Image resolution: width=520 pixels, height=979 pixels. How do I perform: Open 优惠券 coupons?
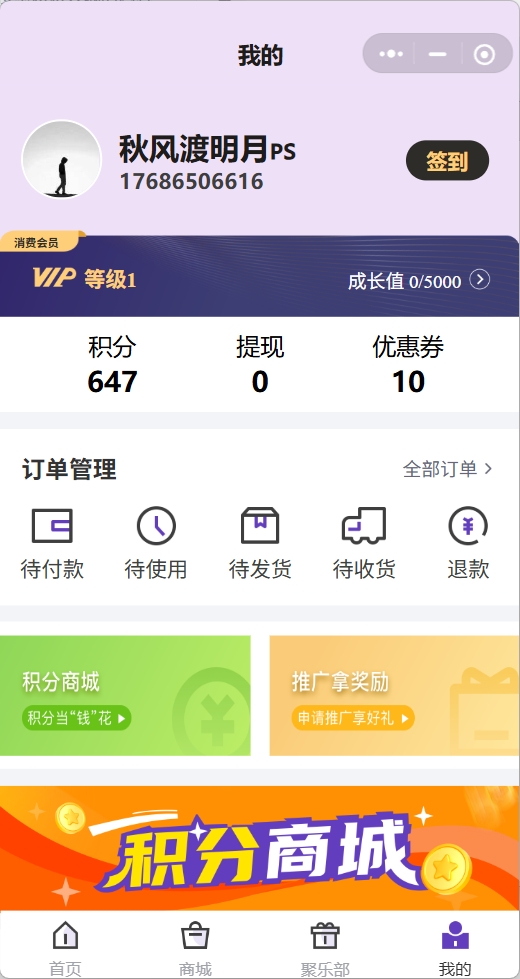(408, 365)
